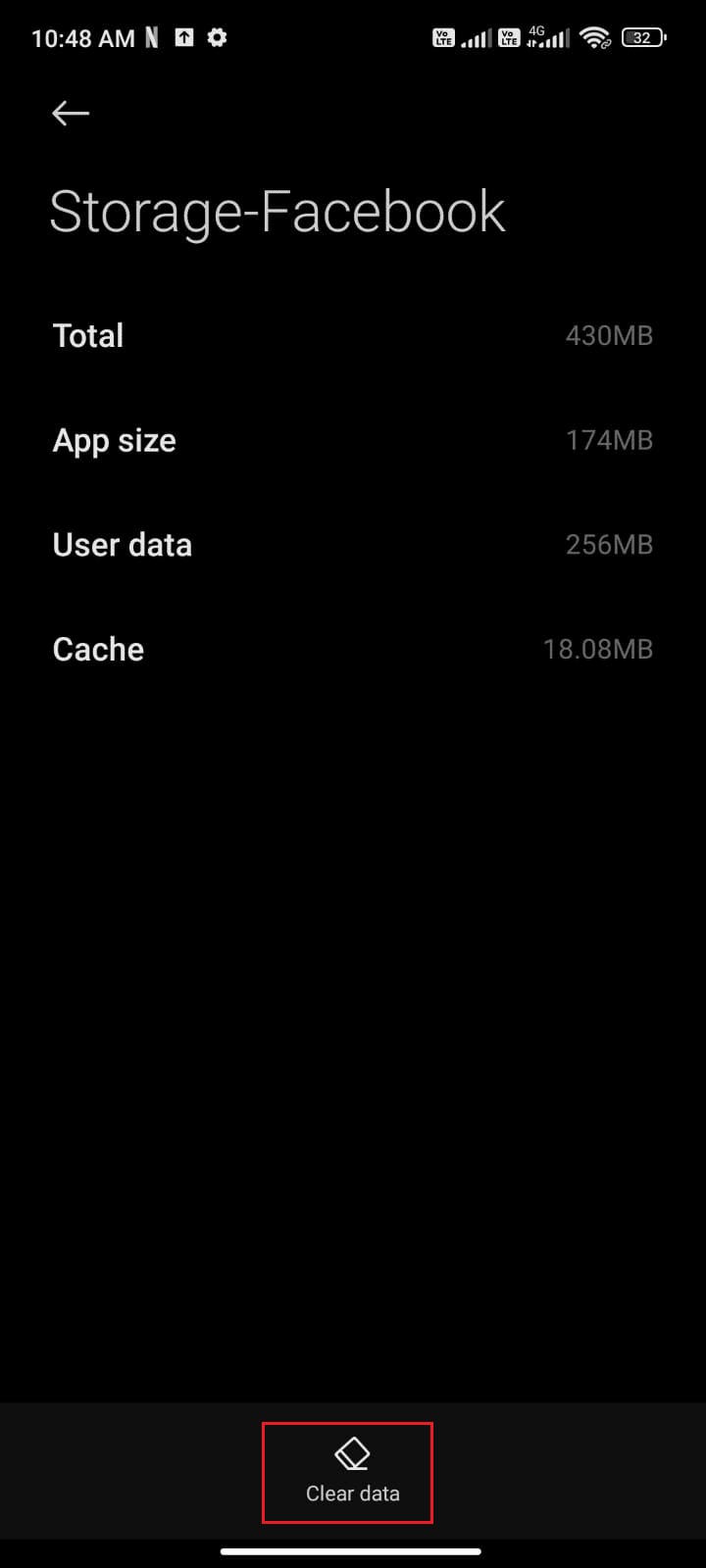Tap the second VoLTE status icon
Image resolution: width=706 pixels, height=1568 pixels.
click(x=509, y=37)
